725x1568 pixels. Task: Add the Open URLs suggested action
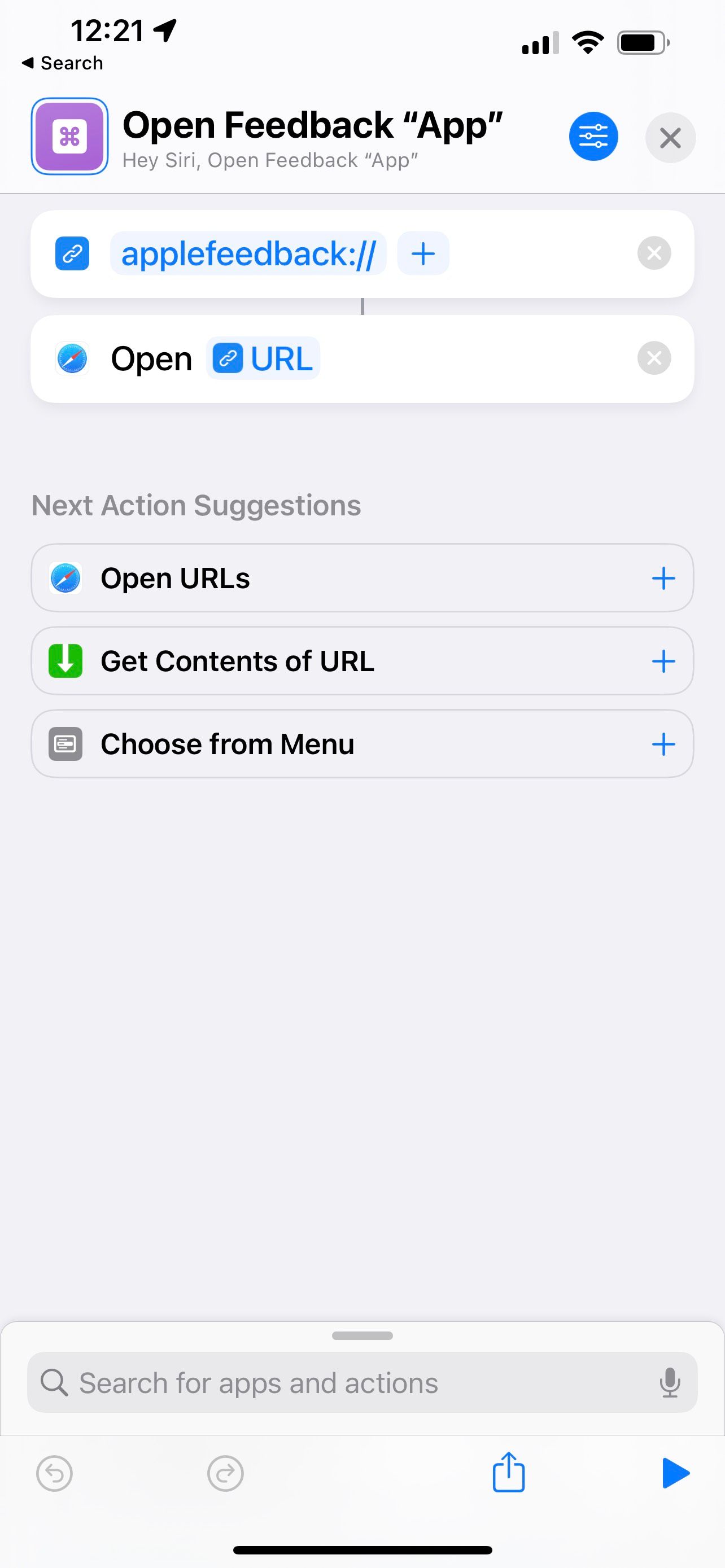point(663,577)
